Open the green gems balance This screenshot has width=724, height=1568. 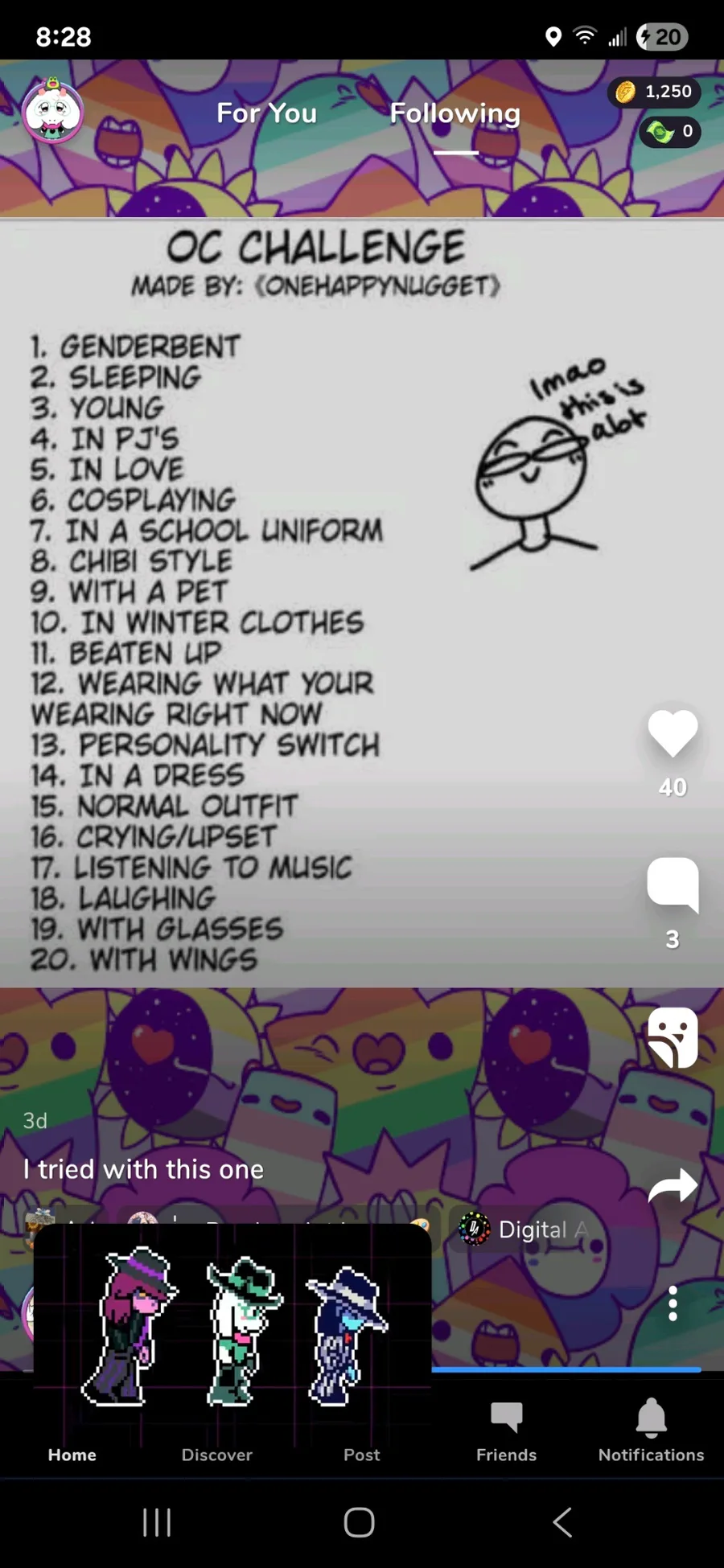(x=670, y=131)
